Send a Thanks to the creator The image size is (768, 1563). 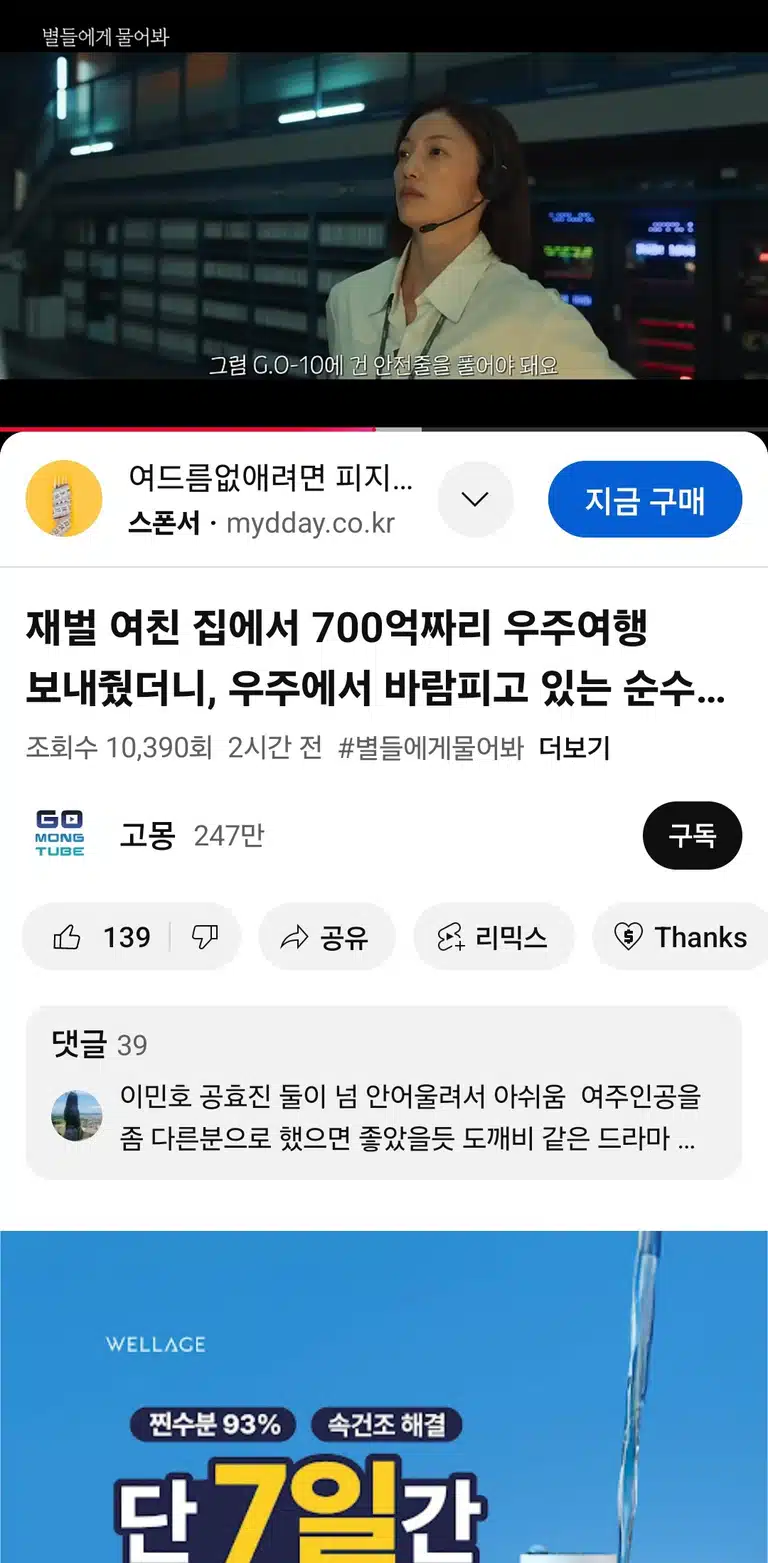click(680, 937)
